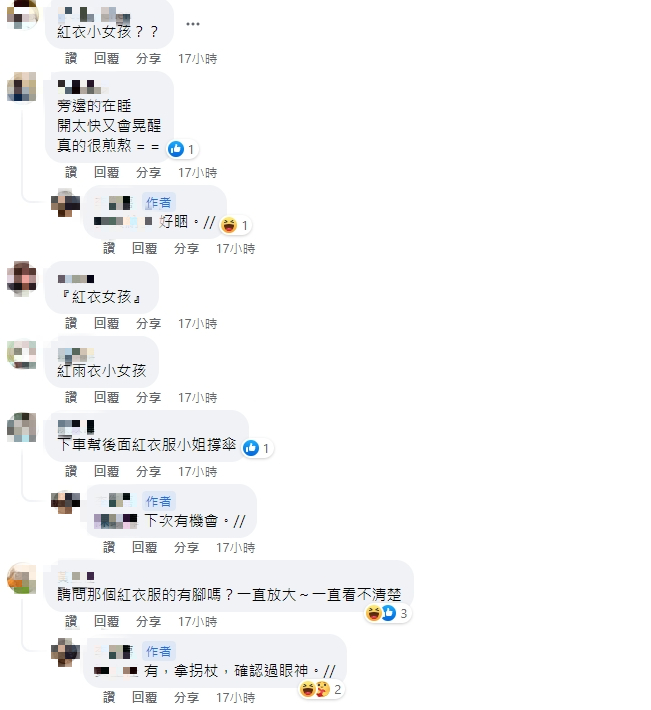View reactions on 請問那個紅衣服的有腳嗎 comment
This screenshot has height=710, width=651.
pyautogui.click(x=387, y=613)
